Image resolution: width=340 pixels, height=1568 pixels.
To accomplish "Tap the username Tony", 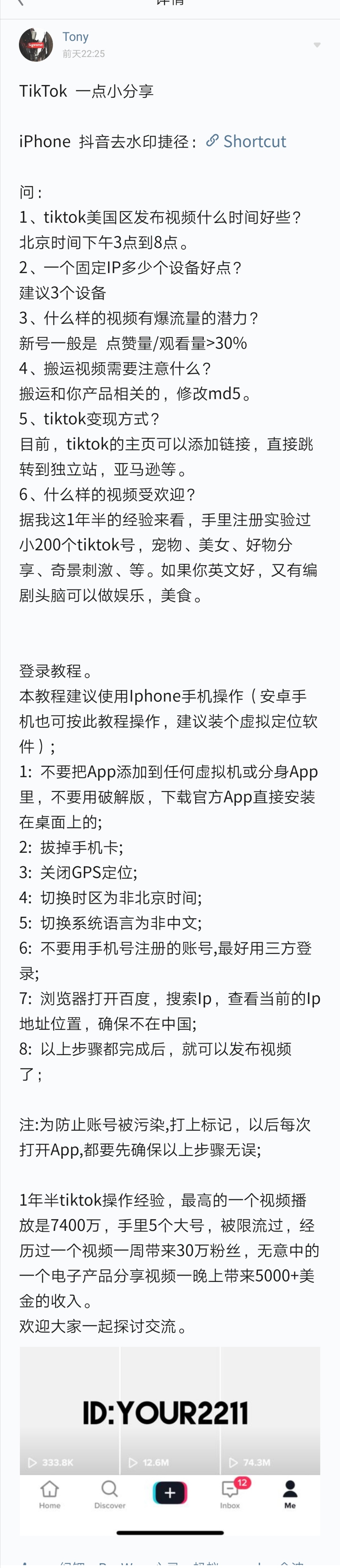I will 76,37.
